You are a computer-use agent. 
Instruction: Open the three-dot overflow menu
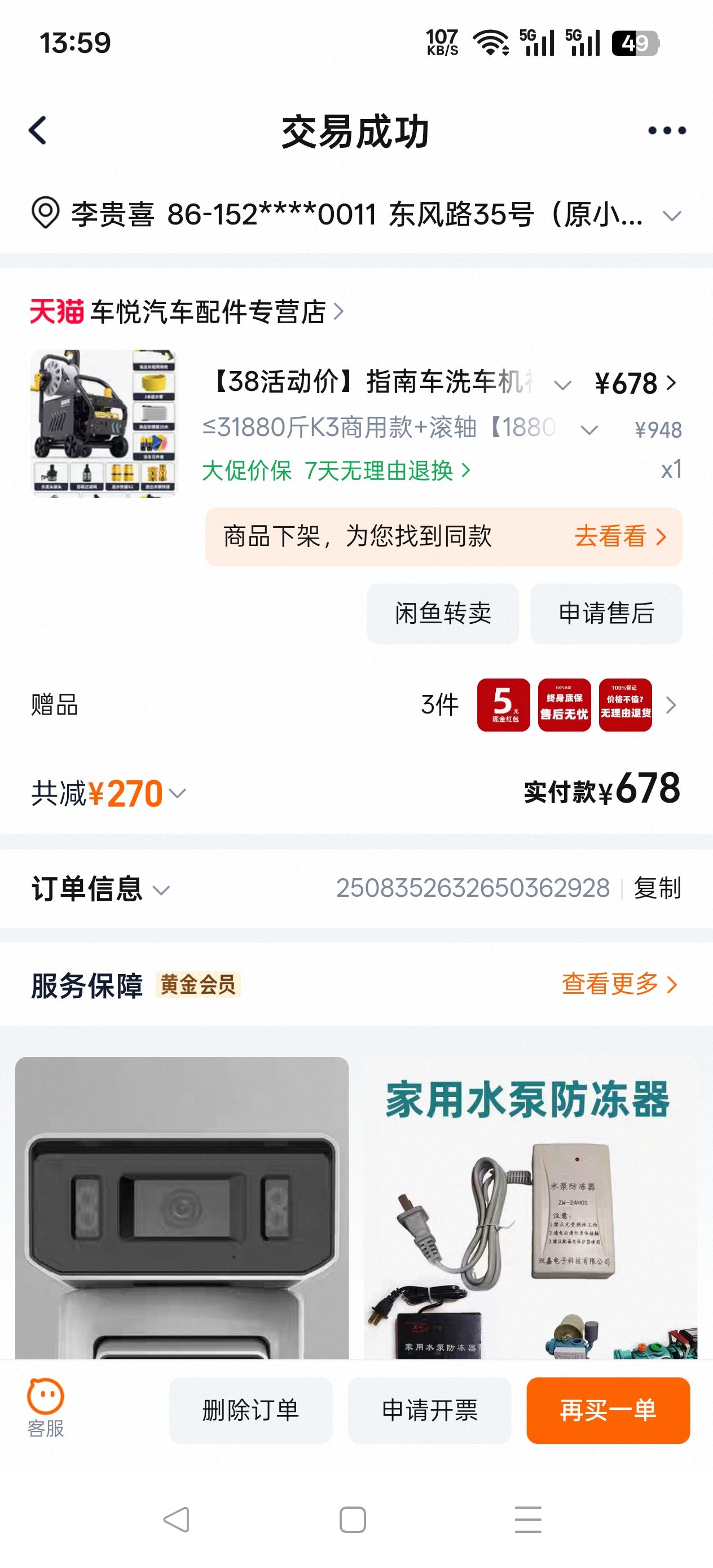pyautogui.click(x=667, y=131)
